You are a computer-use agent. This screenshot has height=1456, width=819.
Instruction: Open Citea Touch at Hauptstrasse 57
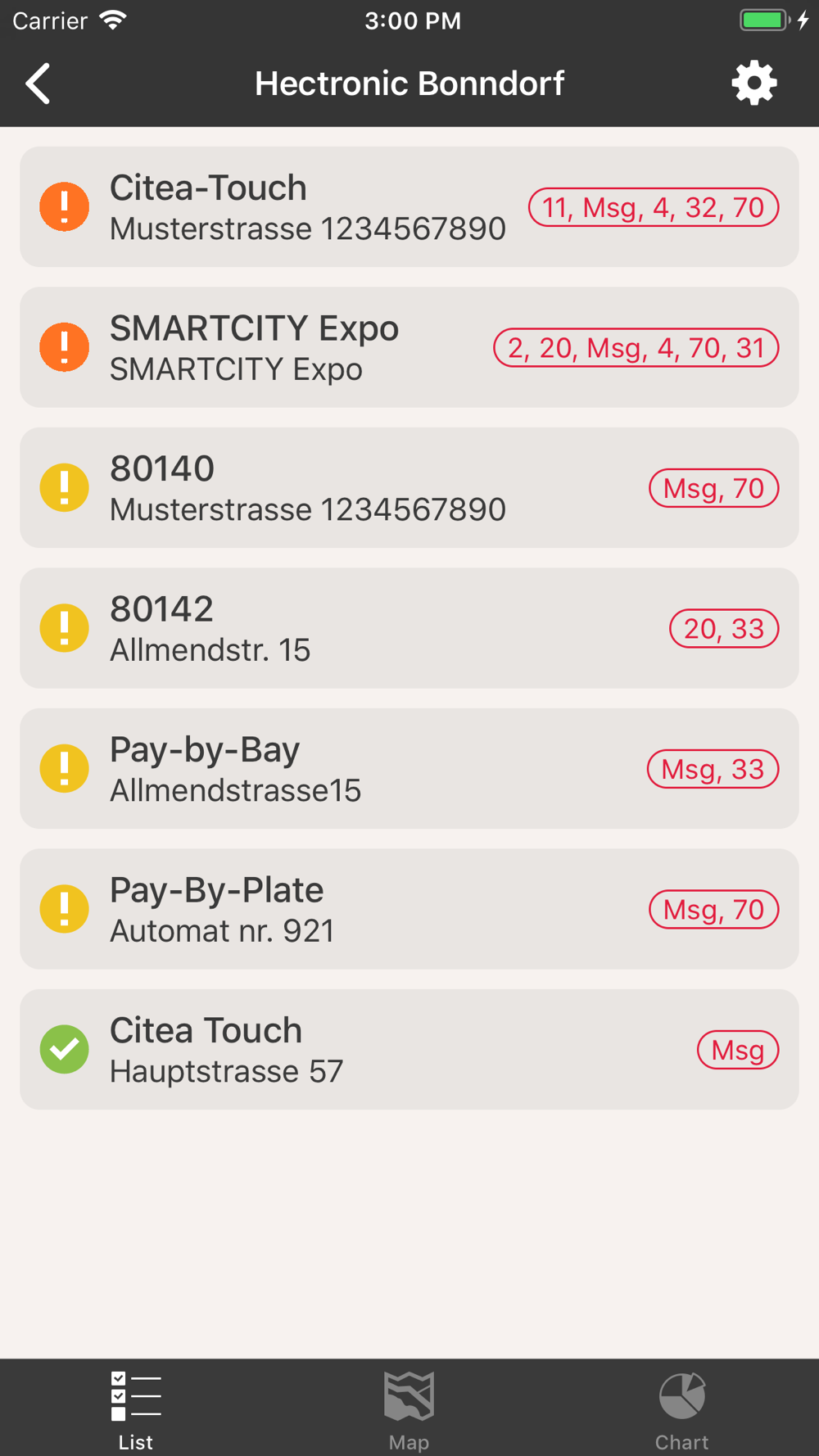coord(409,1050)
